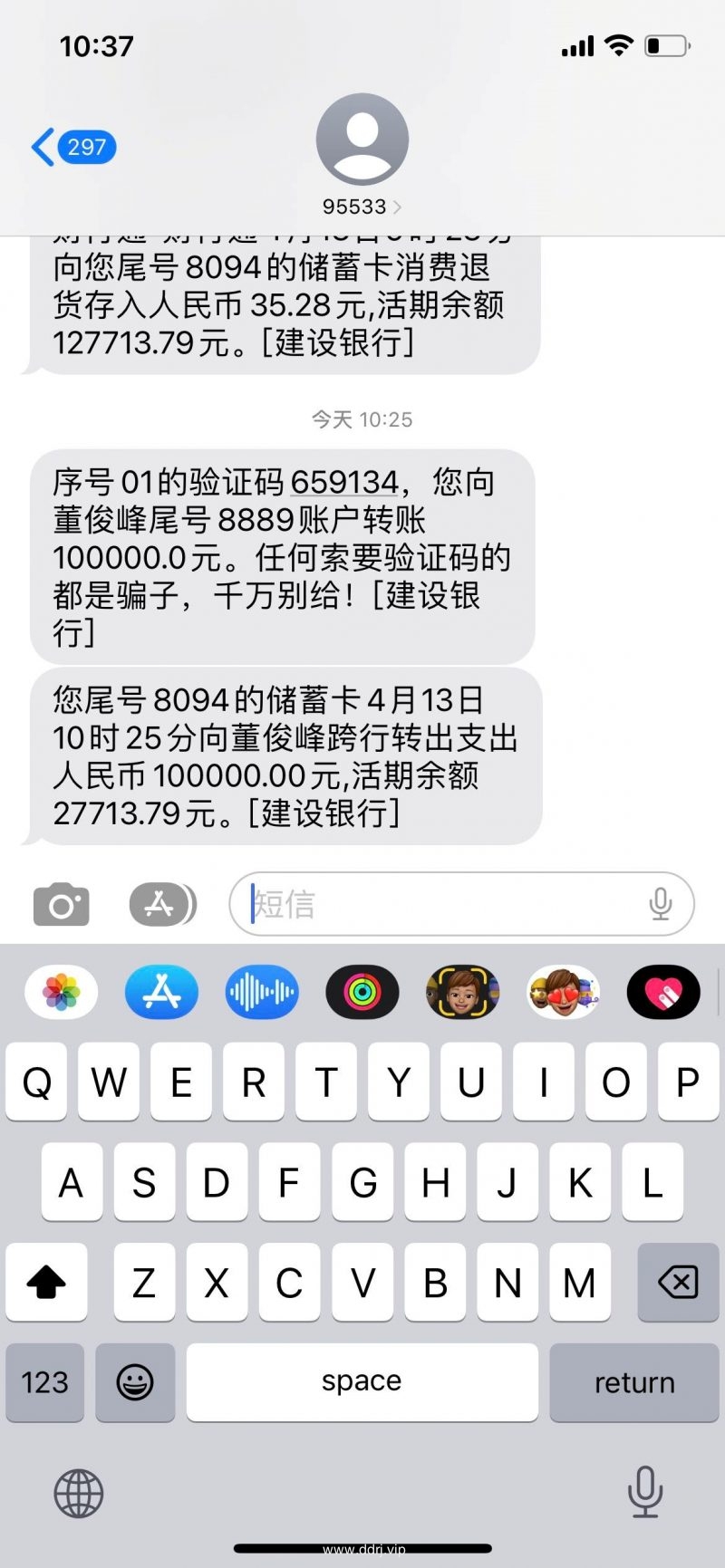The width and height of the screenshot is (725, 1568).
Task: Tap the dictation mic in message field
Action: pyautogui.click(x=661, y=904)
